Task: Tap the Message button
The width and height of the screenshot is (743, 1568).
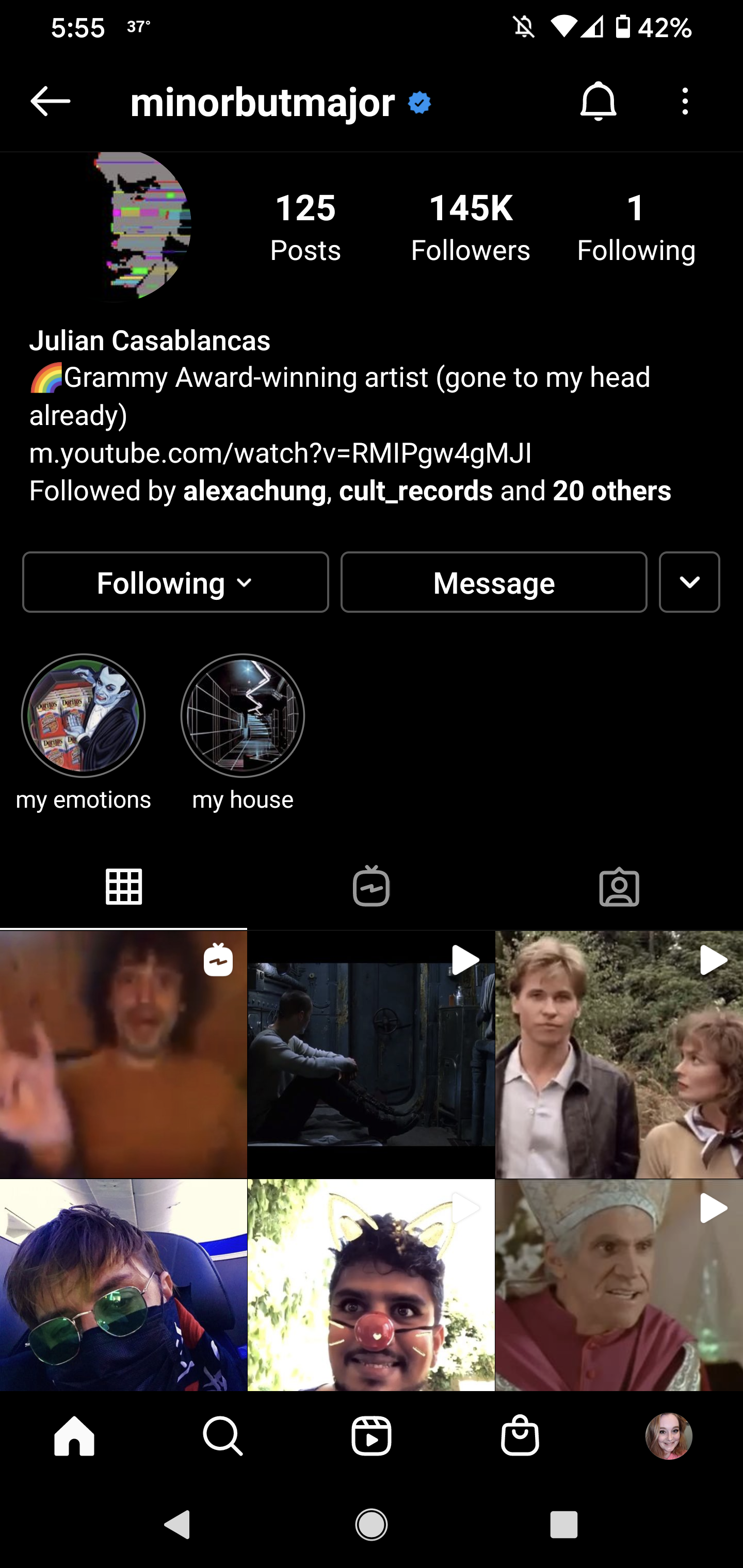Action: 493,582
